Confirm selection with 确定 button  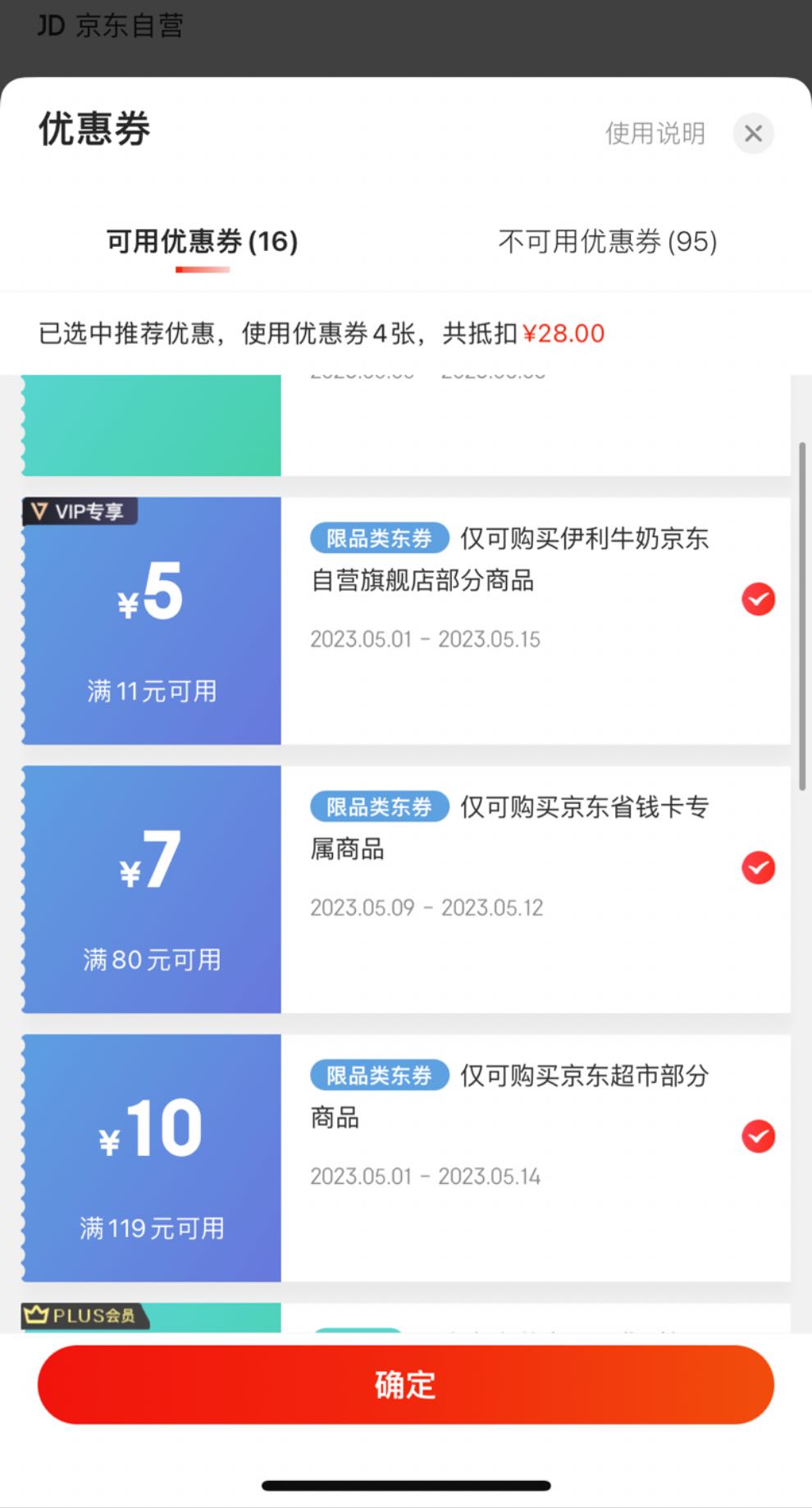point(406,1385)
